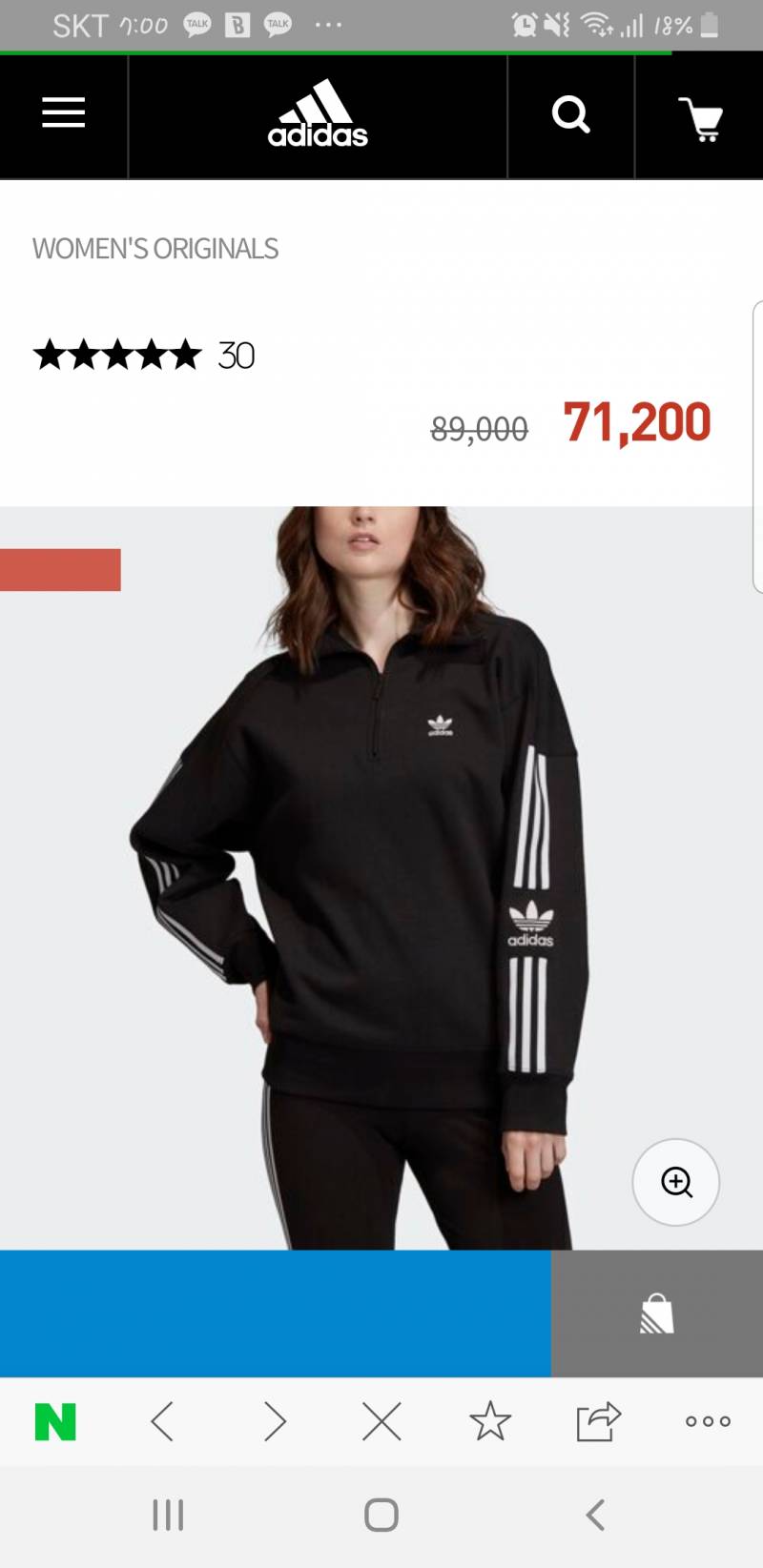This screenshot has height=1568, width=763.
Task: Go to the phone home screen
Action: 381,1515
